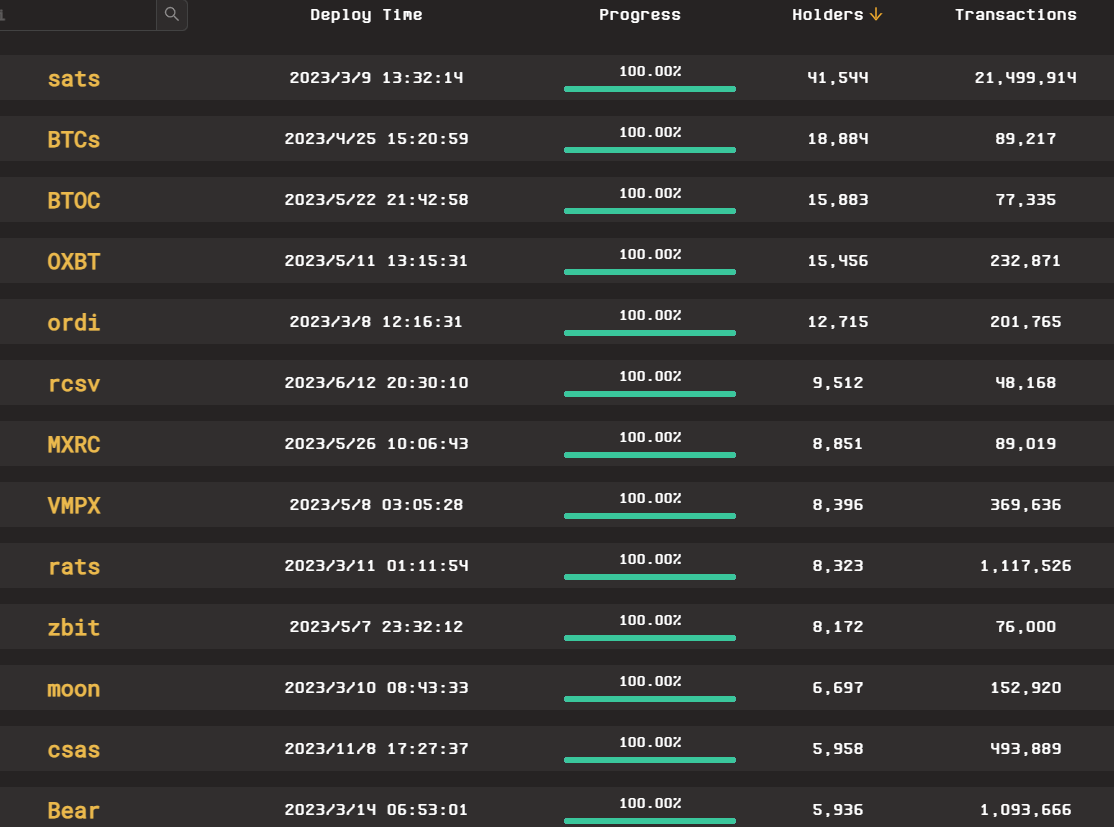Open the OXBT token
The image size is (1114, 827).
pyautogui.click(x=74, y=261)
